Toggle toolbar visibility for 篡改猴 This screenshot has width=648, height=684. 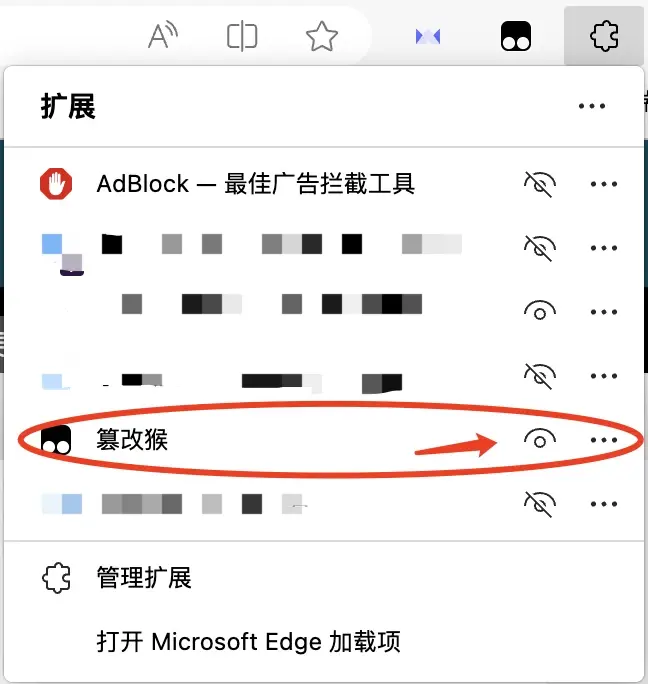[539, 440]
